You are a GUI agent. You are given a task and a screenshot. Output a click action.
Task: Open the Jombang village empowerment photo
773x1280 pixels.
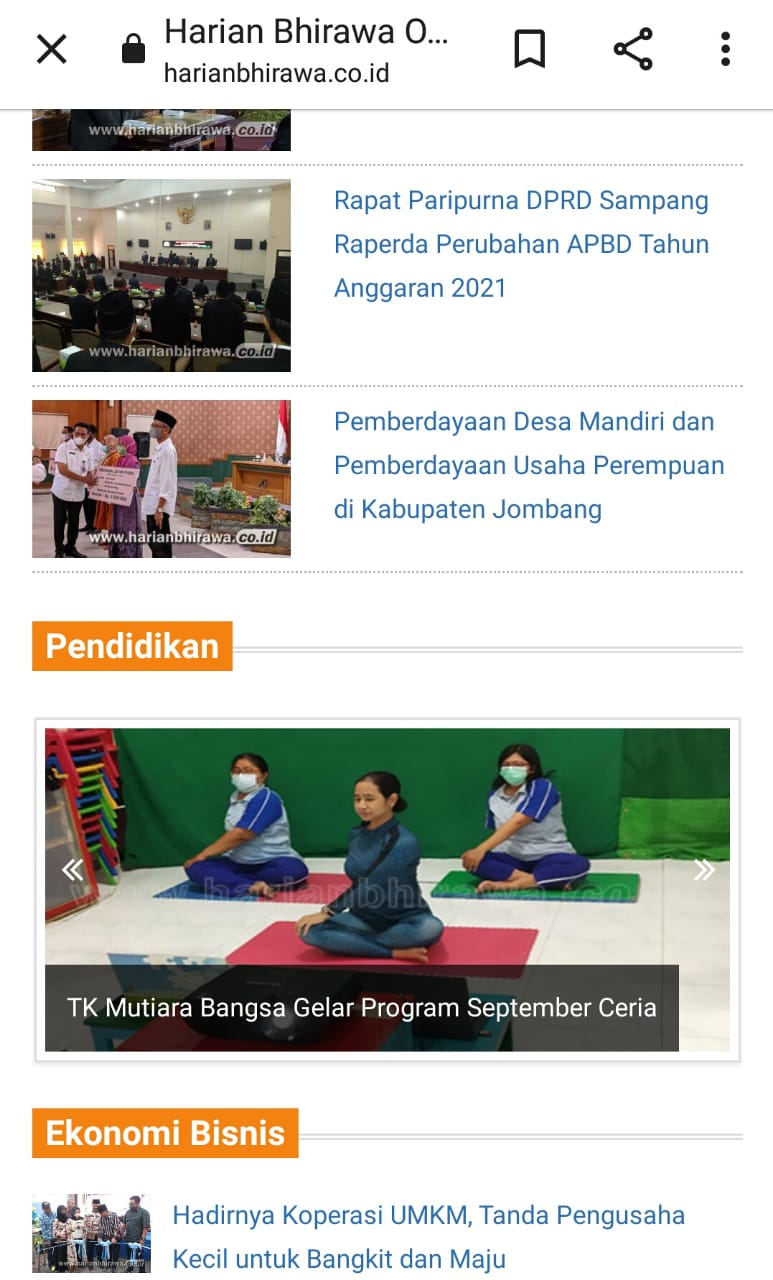tap(161, 478)
